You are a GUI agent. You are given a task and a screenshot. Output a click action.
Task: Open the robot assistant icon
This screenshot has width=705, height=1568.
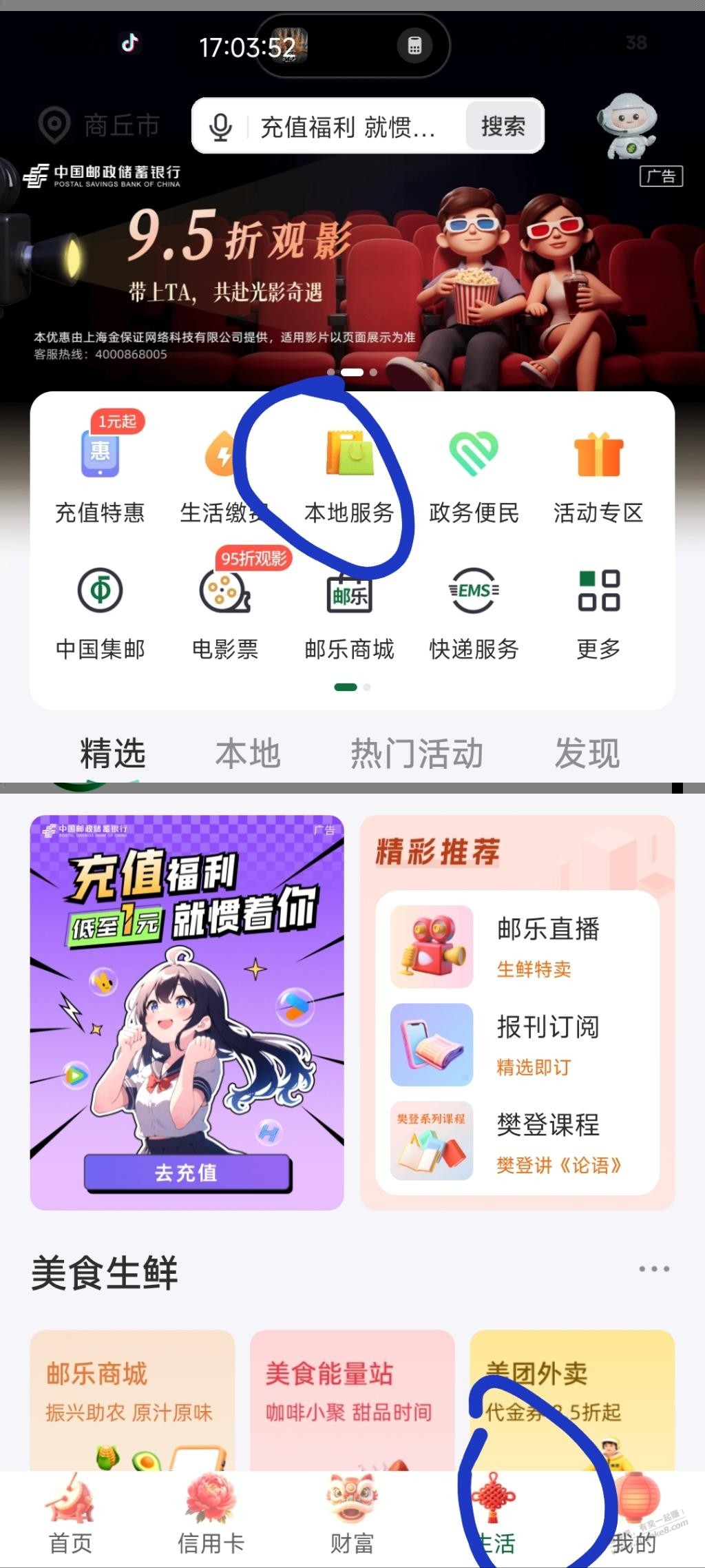627,125
